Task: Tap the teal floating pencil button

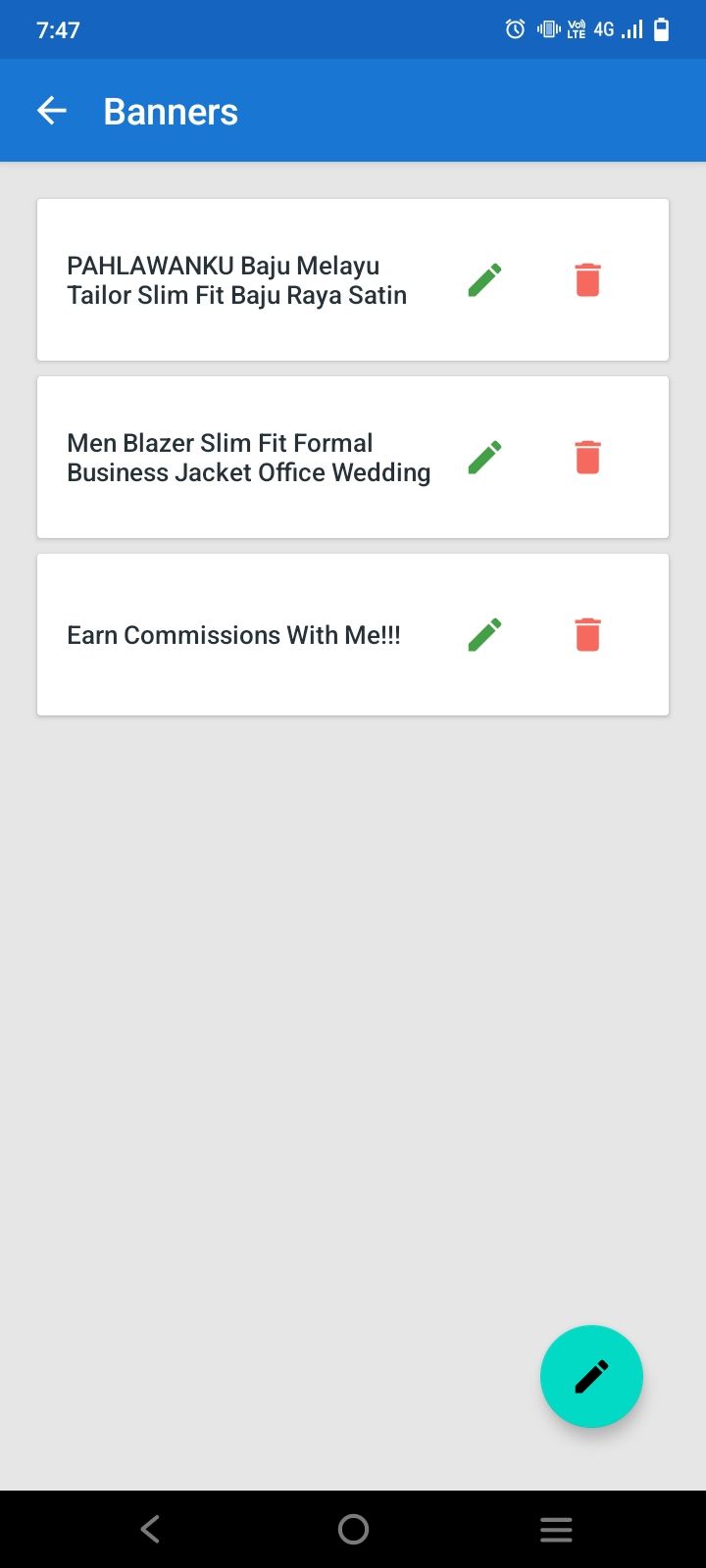Action: 591,1377
